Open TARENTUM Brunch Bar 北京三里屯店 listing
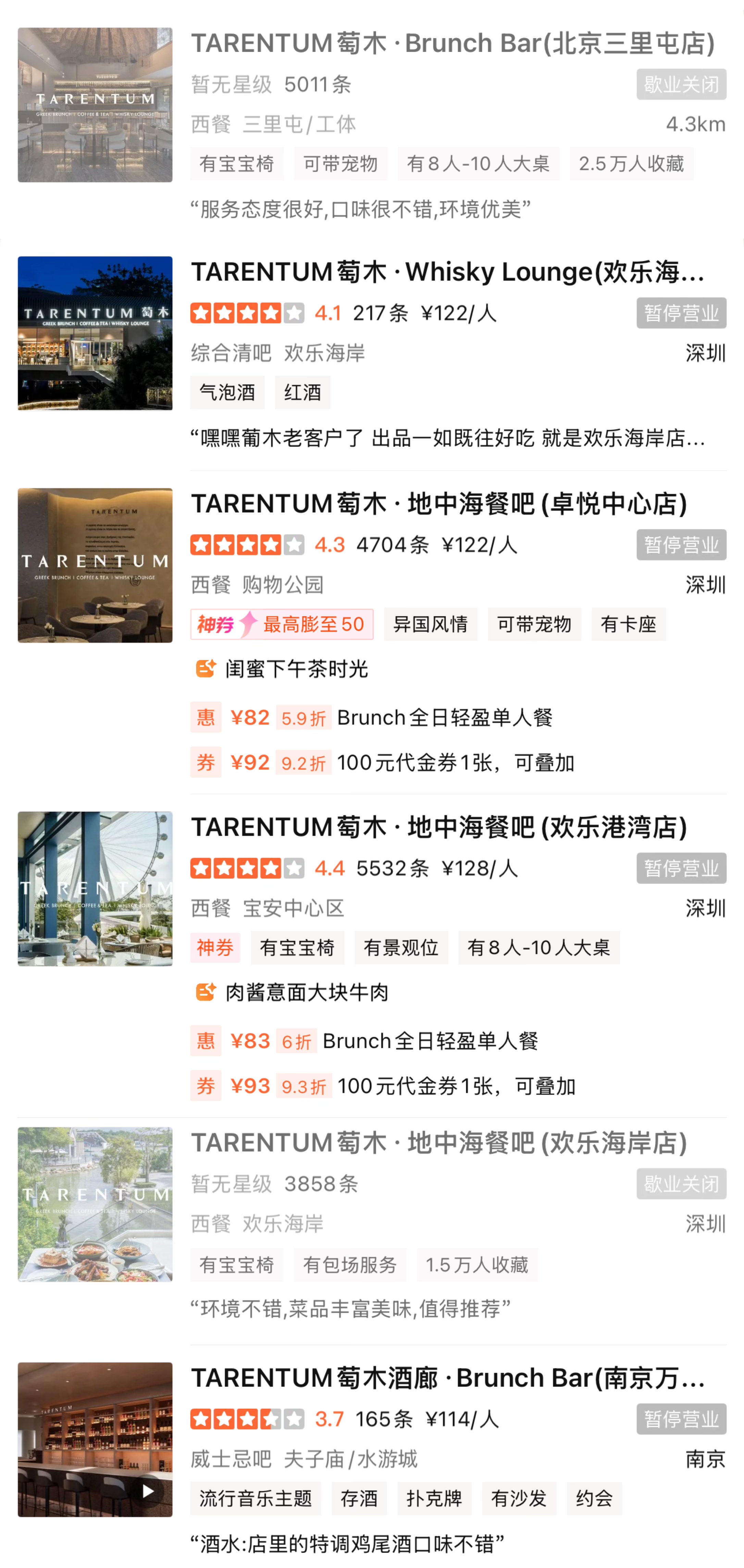744x1568 pixels. (452, 44)
